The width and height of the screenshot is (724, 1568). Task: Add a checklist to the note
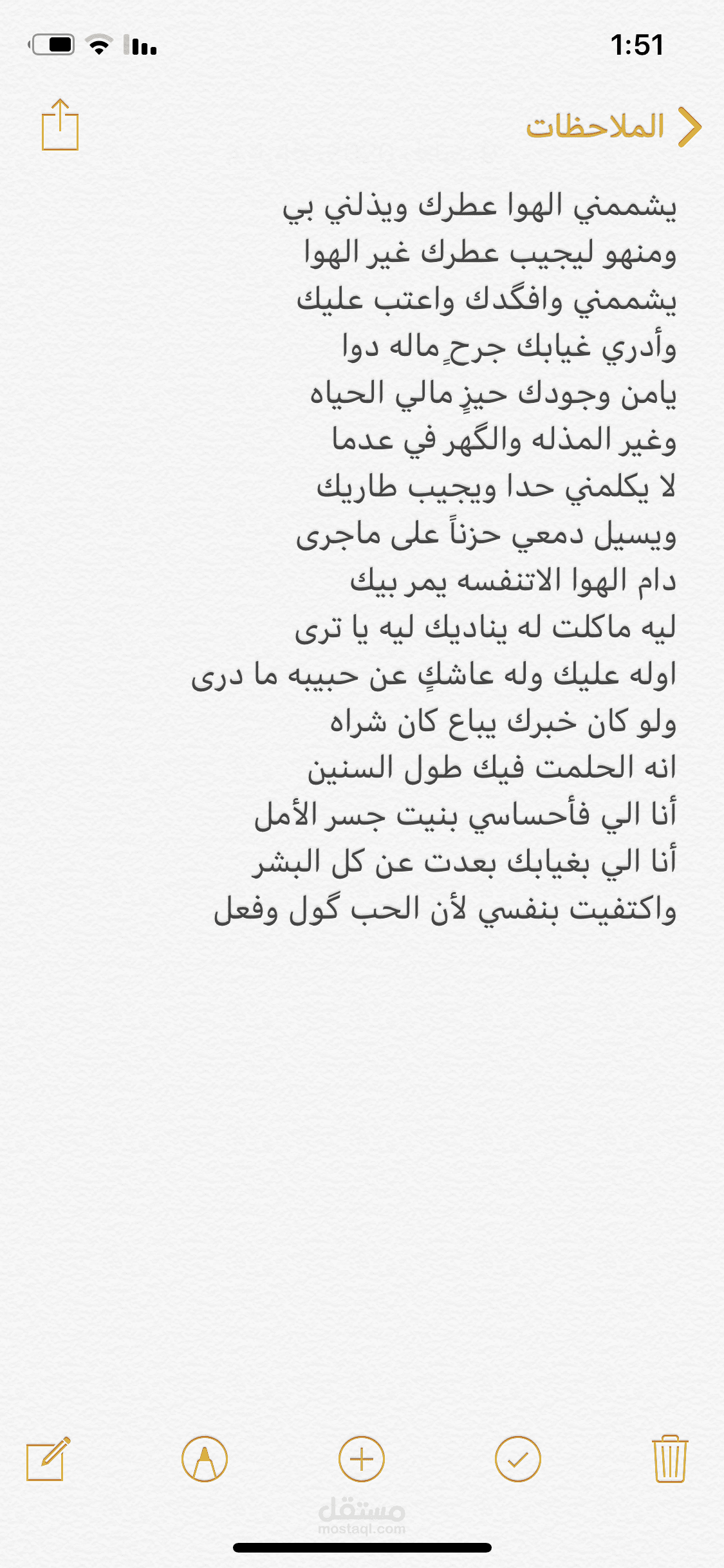[518, 1459]
